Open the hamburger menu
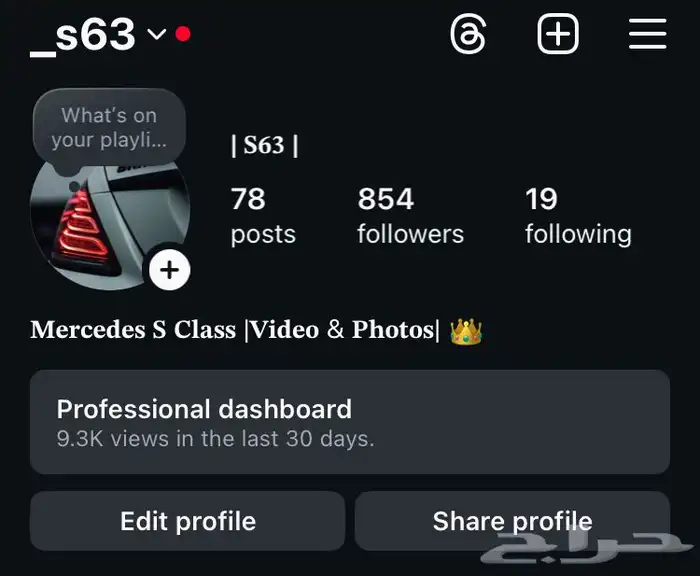 [x=647, y=35]
